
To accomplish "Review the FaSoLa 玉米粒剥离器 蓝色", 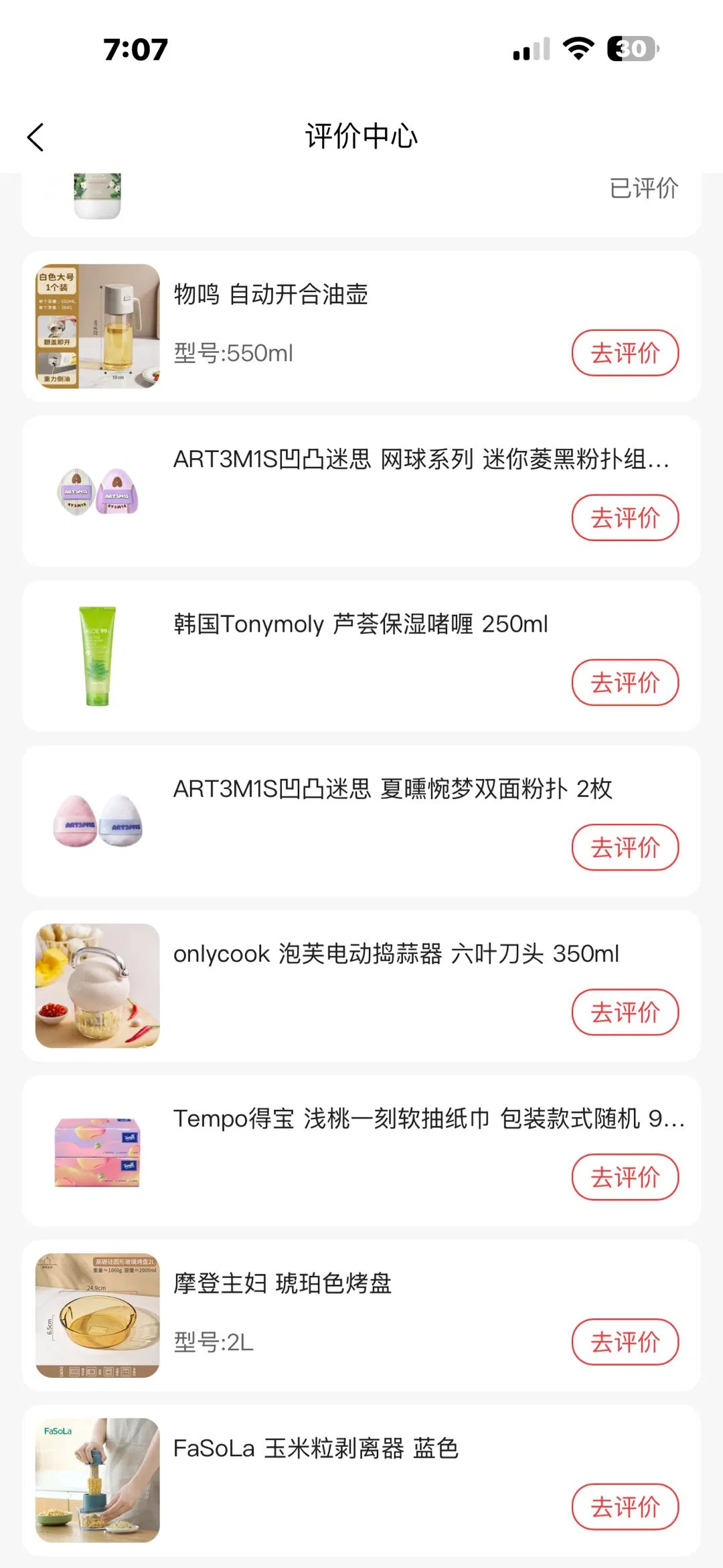I will click(x=625, y=1506).
